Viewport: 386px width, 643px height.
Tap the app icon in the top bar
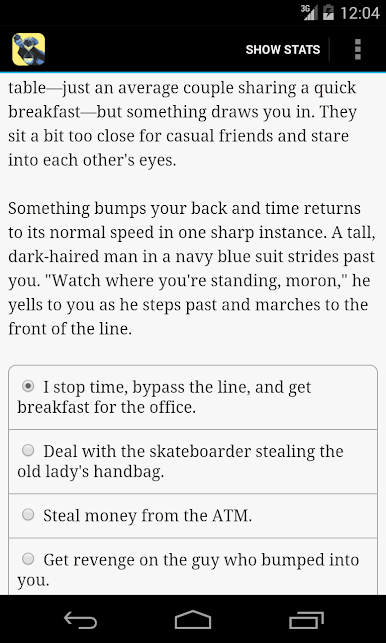click(28, 49)
